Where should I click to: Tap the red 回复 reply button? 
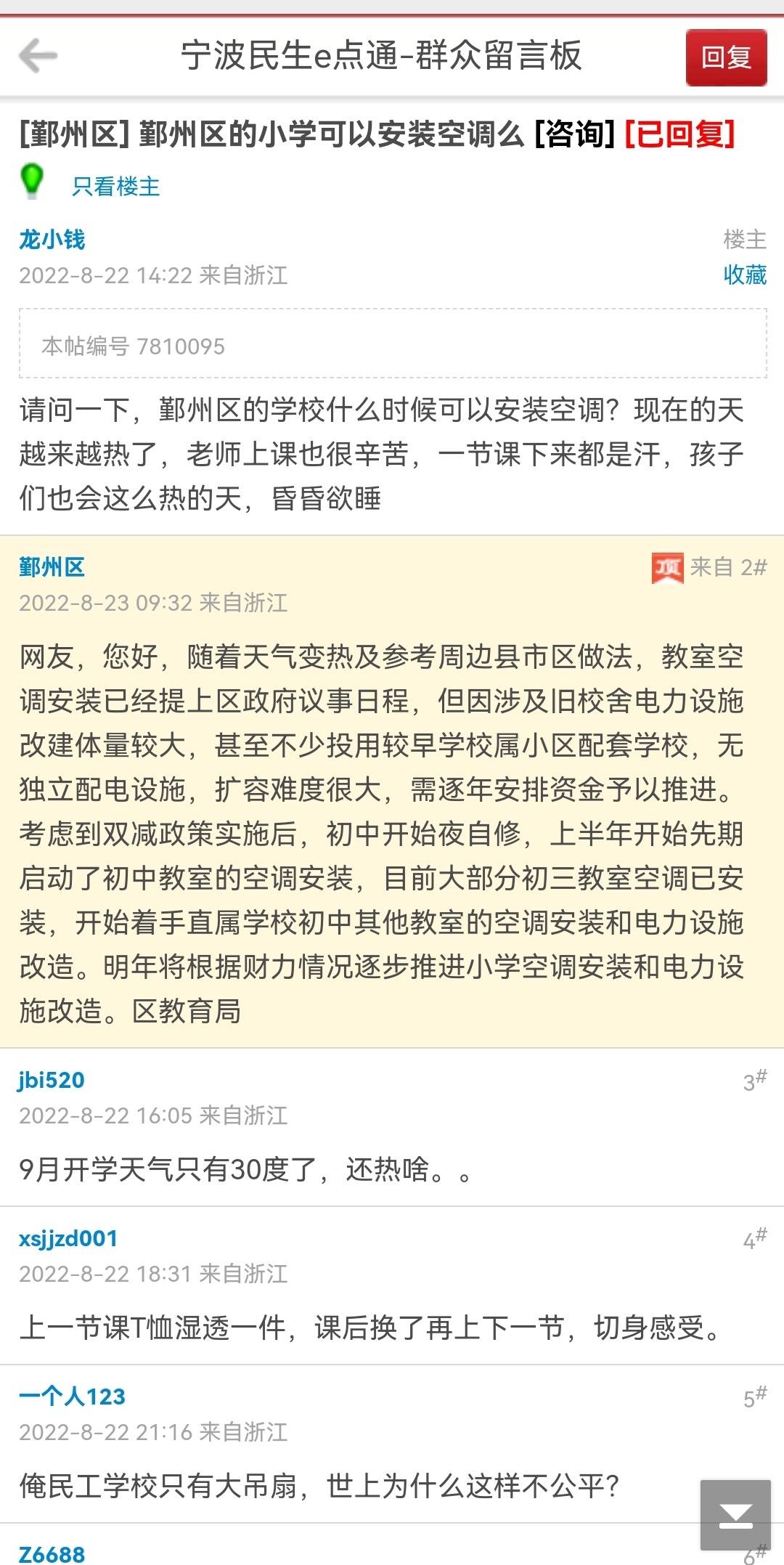(x=726, y=57)
